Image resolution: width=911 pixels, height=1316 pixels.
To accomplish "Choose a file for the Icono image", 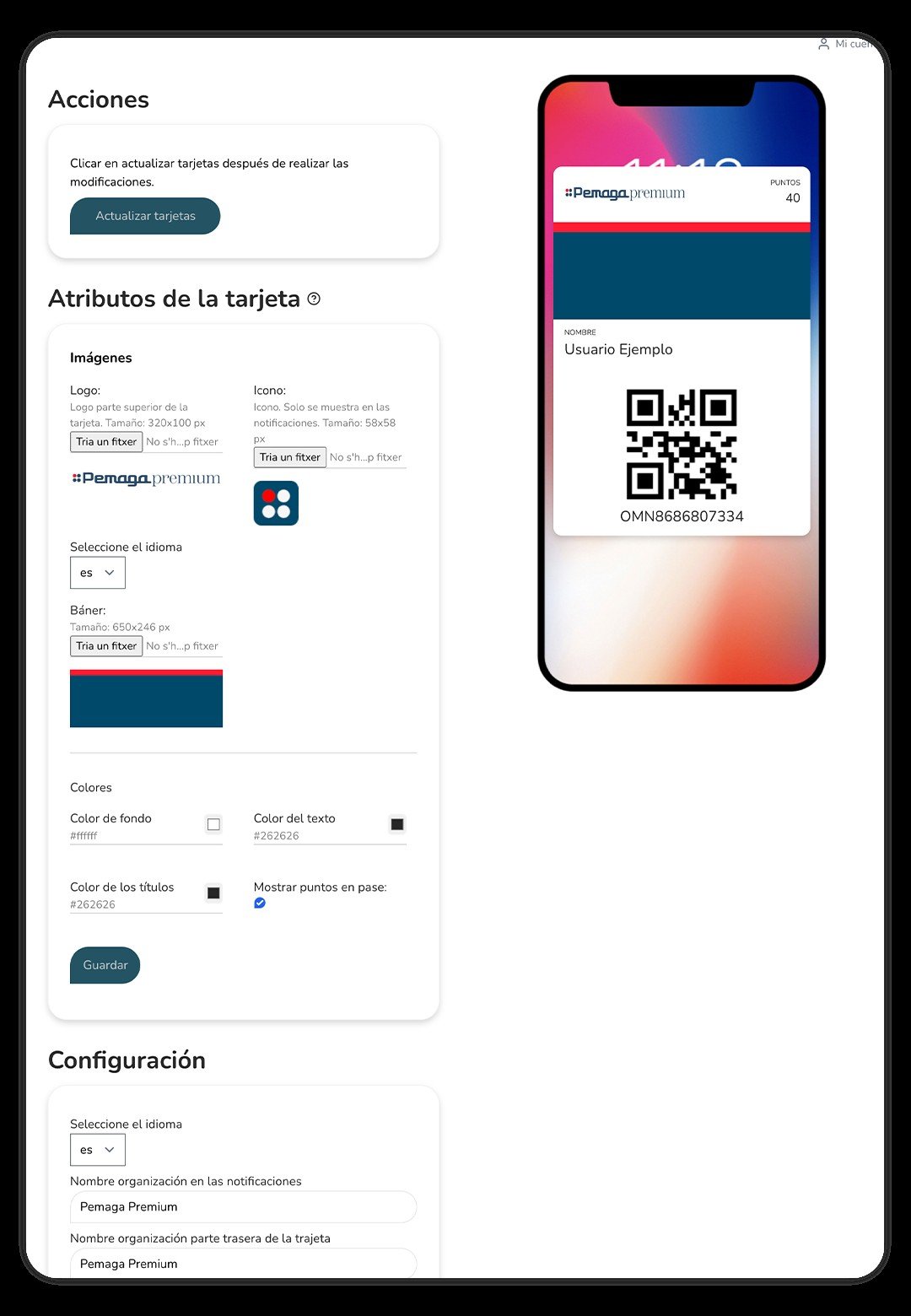I will [289, 457].
